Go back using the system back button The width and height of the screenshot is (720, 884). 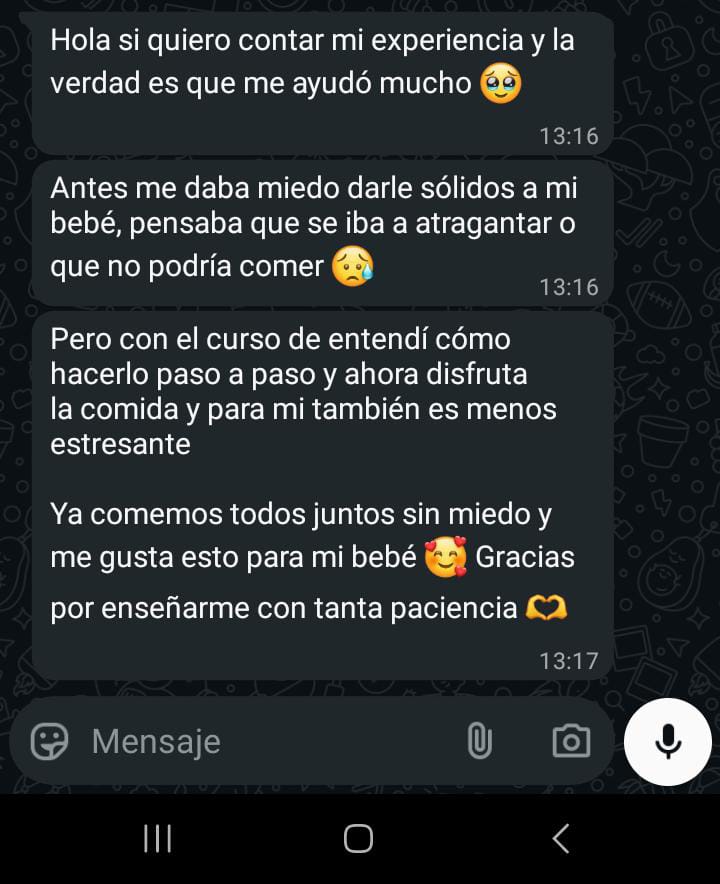click(561, 838)
